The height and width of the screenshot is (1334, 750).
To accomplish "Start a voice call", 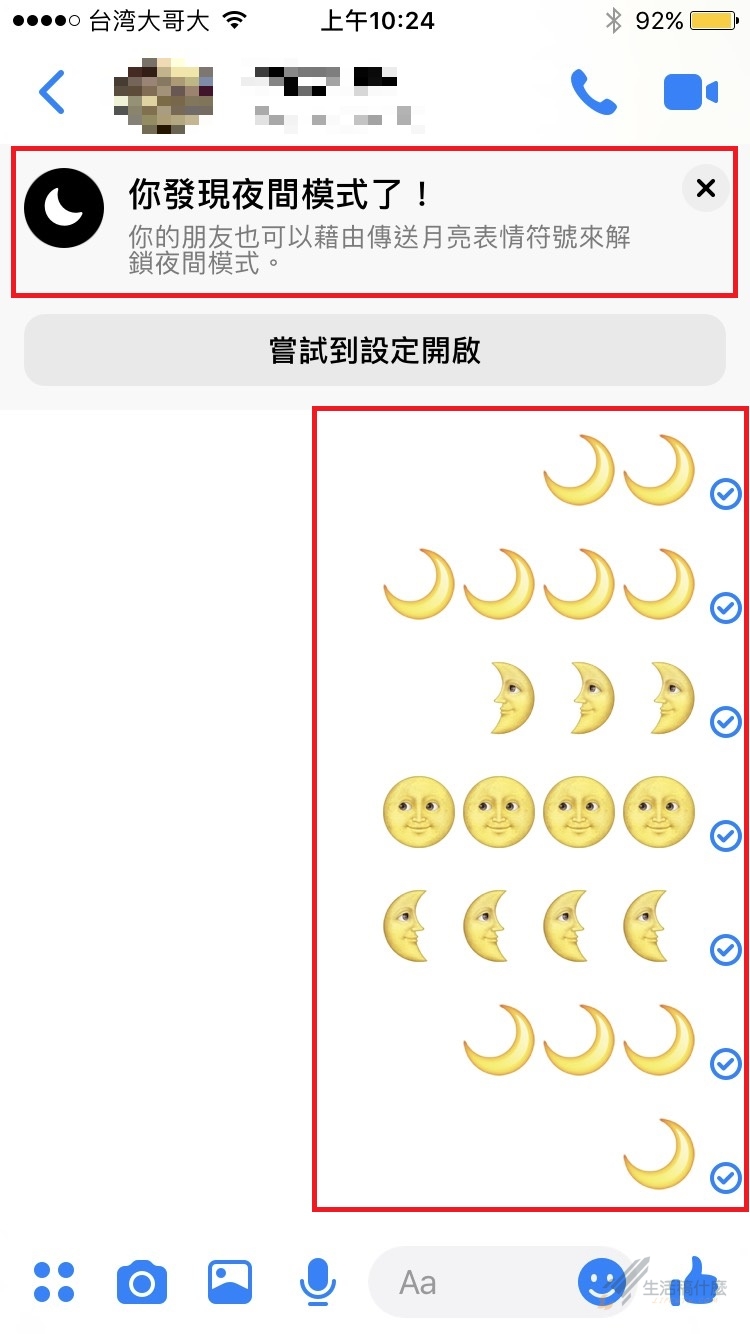I will point(594,92).
